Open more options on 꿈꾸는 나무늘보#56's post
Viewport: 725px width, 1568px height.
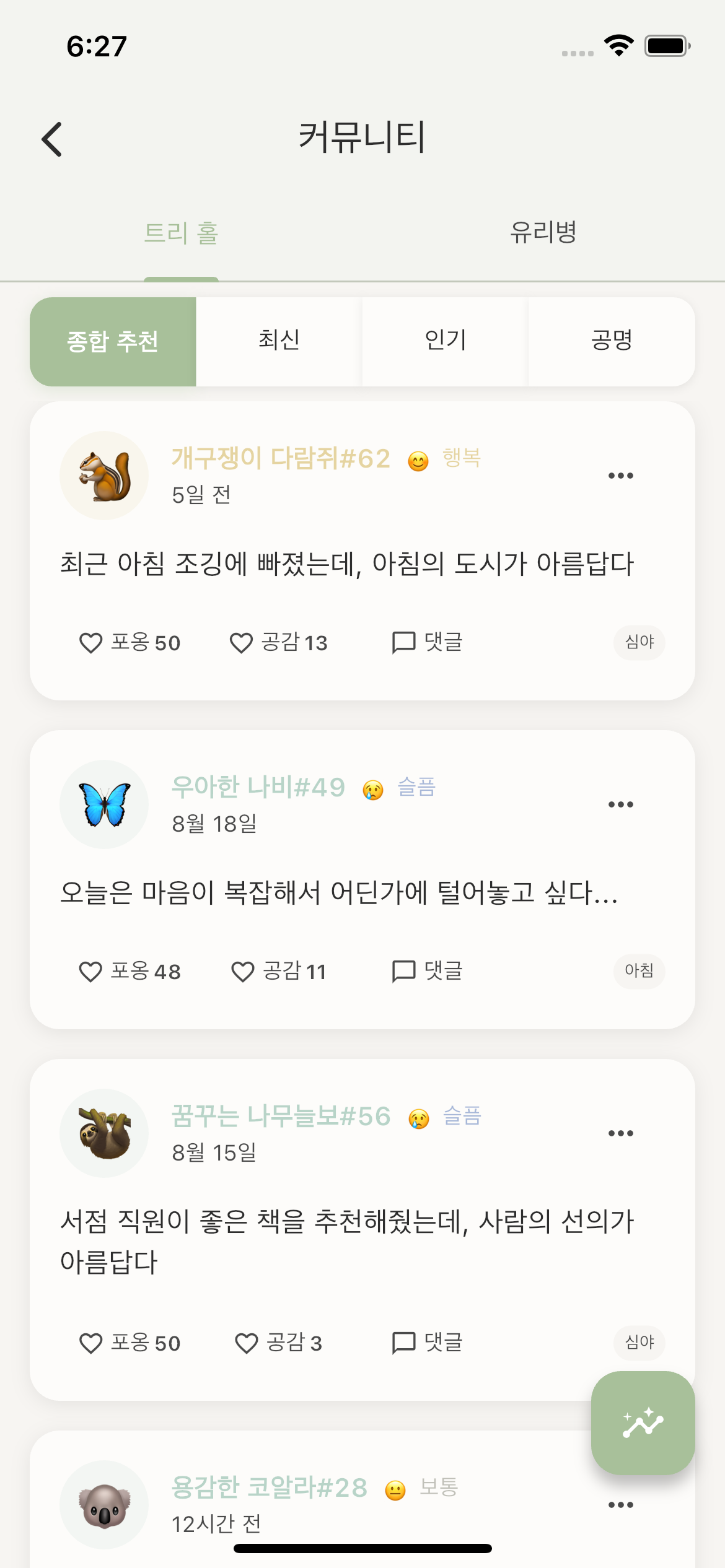click(x=620, y=1133)
